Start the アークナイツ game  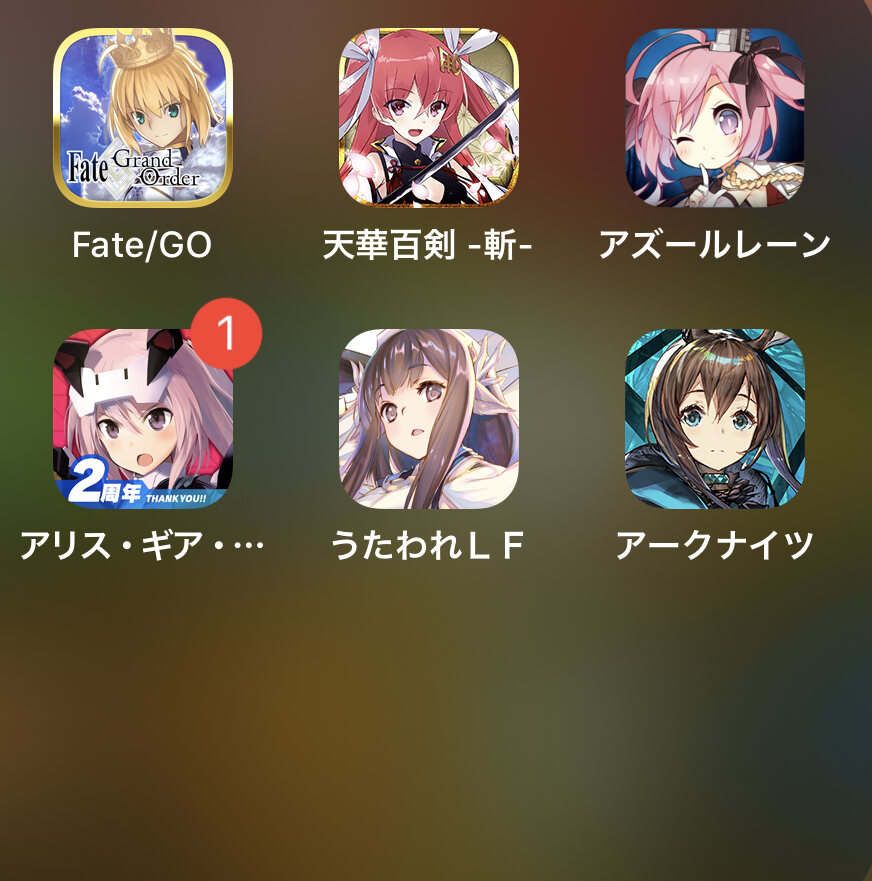714,419
